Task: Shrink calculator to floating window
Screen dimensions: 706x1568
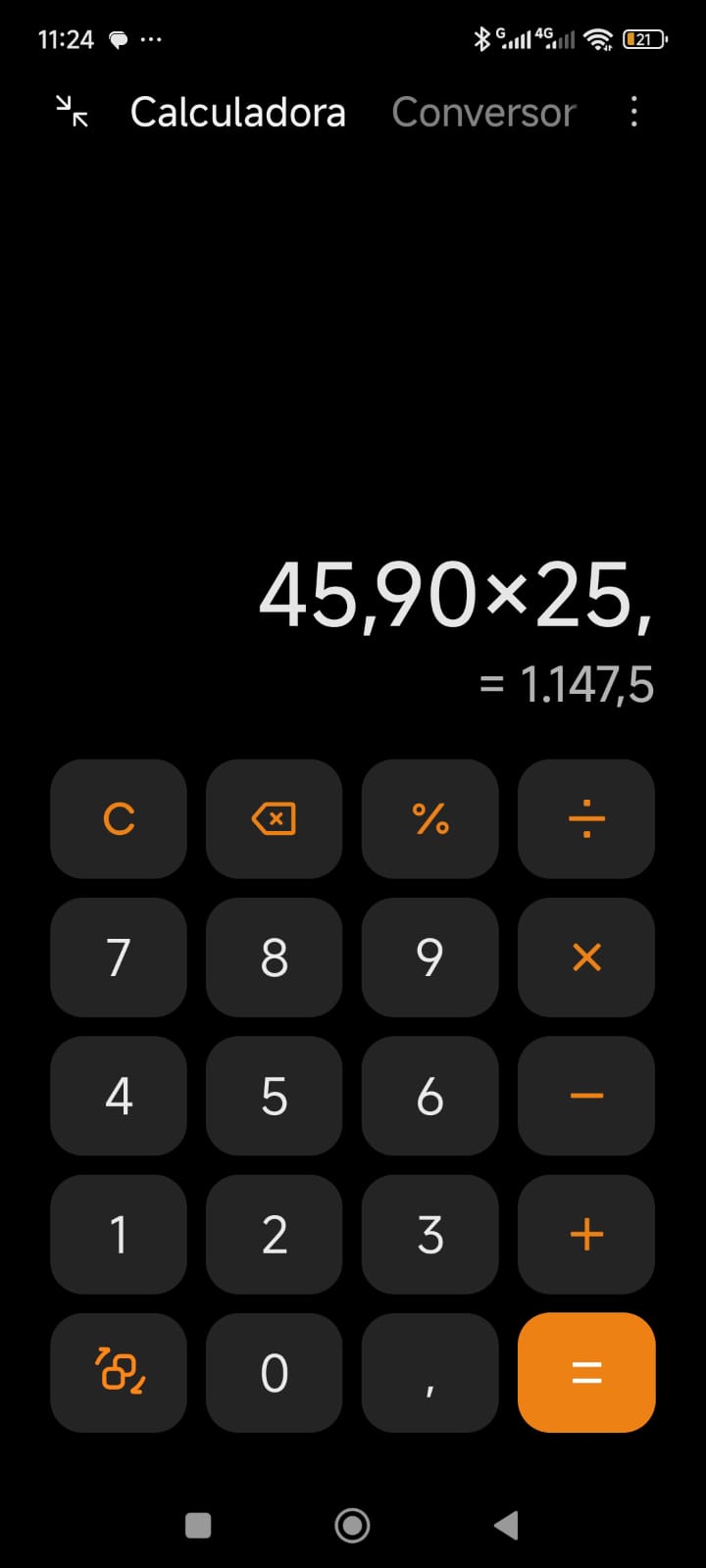Action: pyautogui.click(x=72, y=112)
